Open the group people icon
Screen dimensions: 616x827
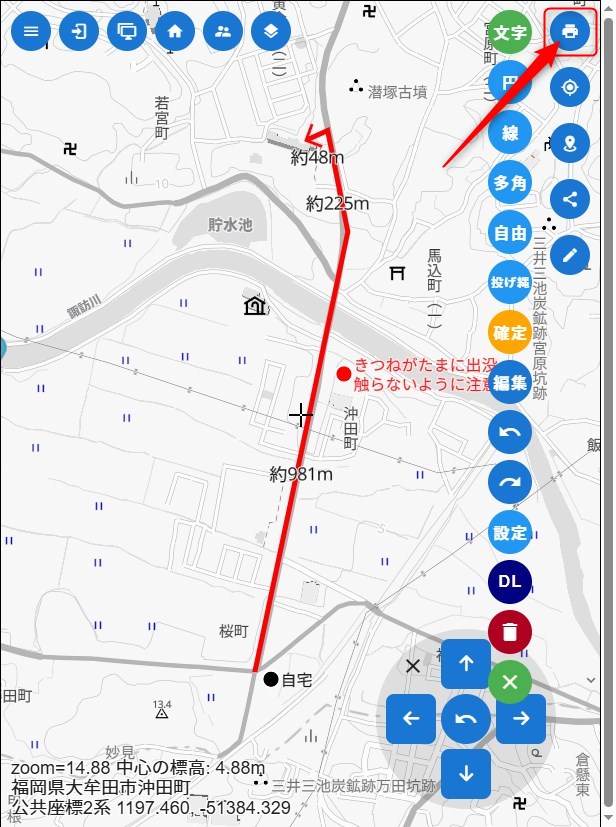(223, 31)
